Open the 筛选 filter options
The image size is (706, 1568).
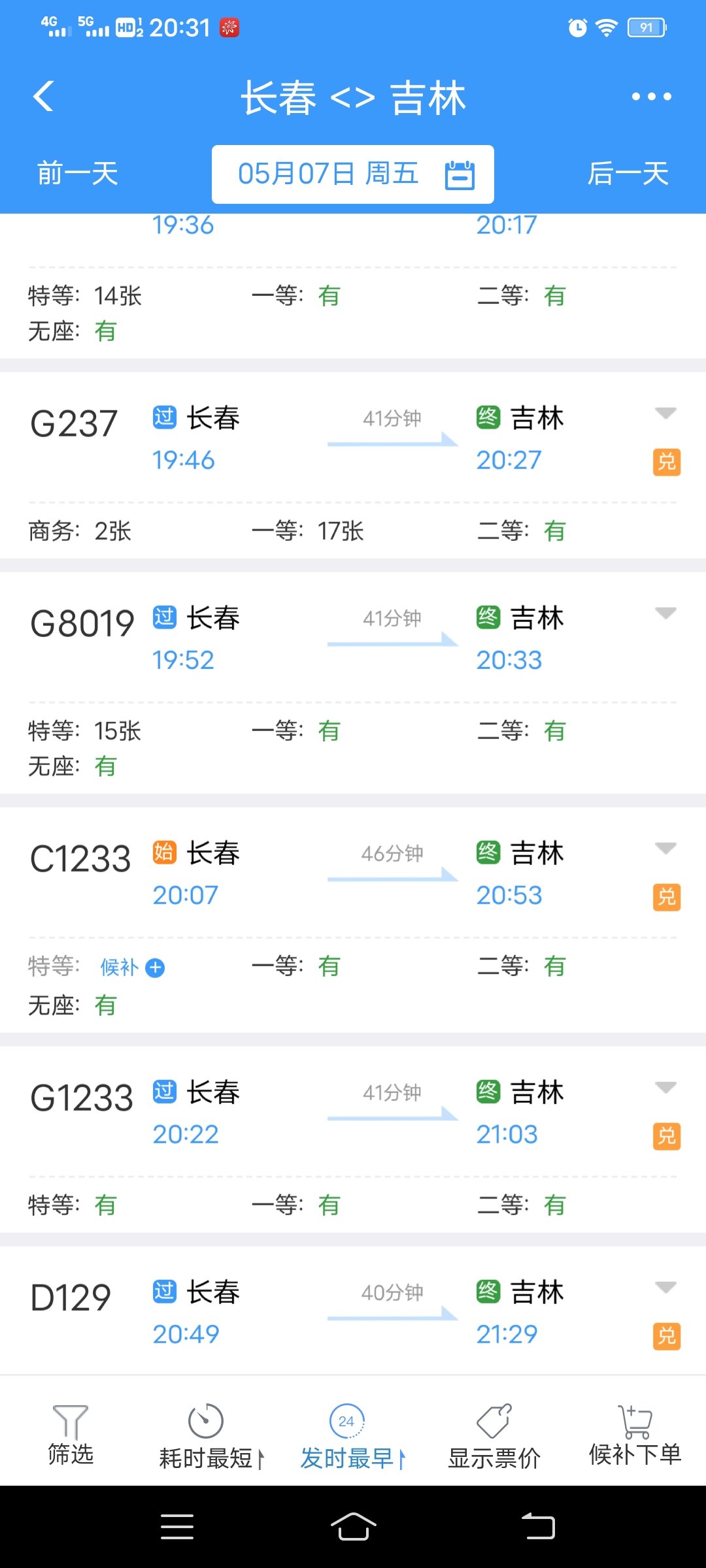pos(71,1435)
